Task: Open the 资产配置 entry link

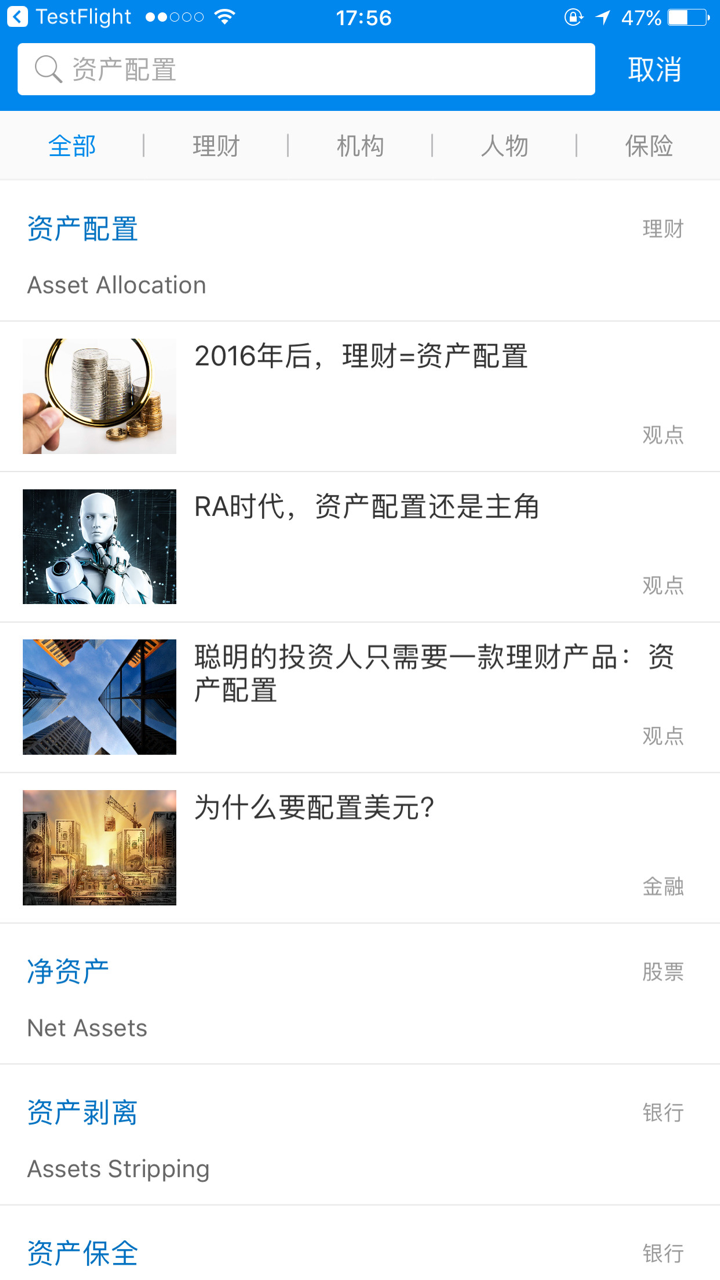Action: click(82, 229)
